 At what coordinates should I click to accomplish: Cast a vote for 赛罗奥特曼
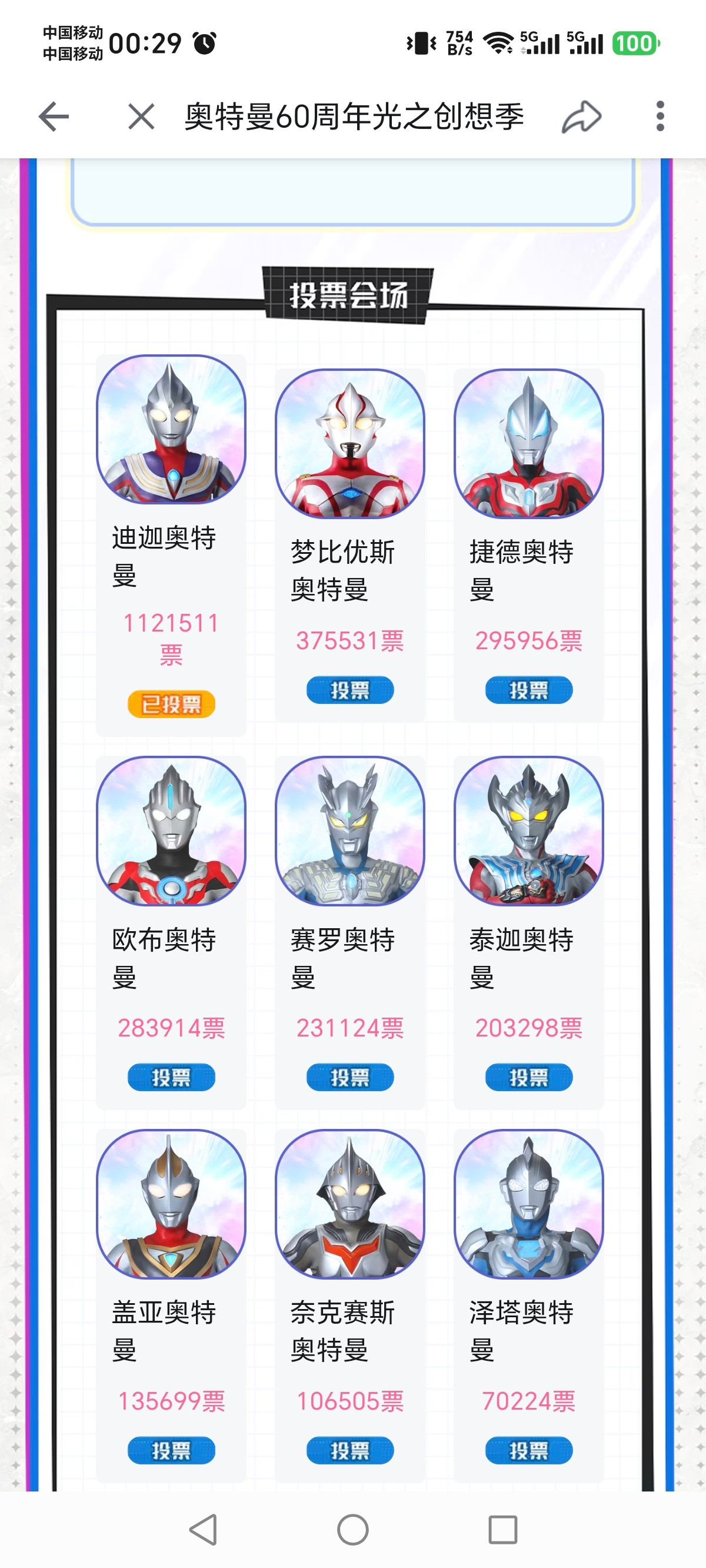pos(350,1077)
